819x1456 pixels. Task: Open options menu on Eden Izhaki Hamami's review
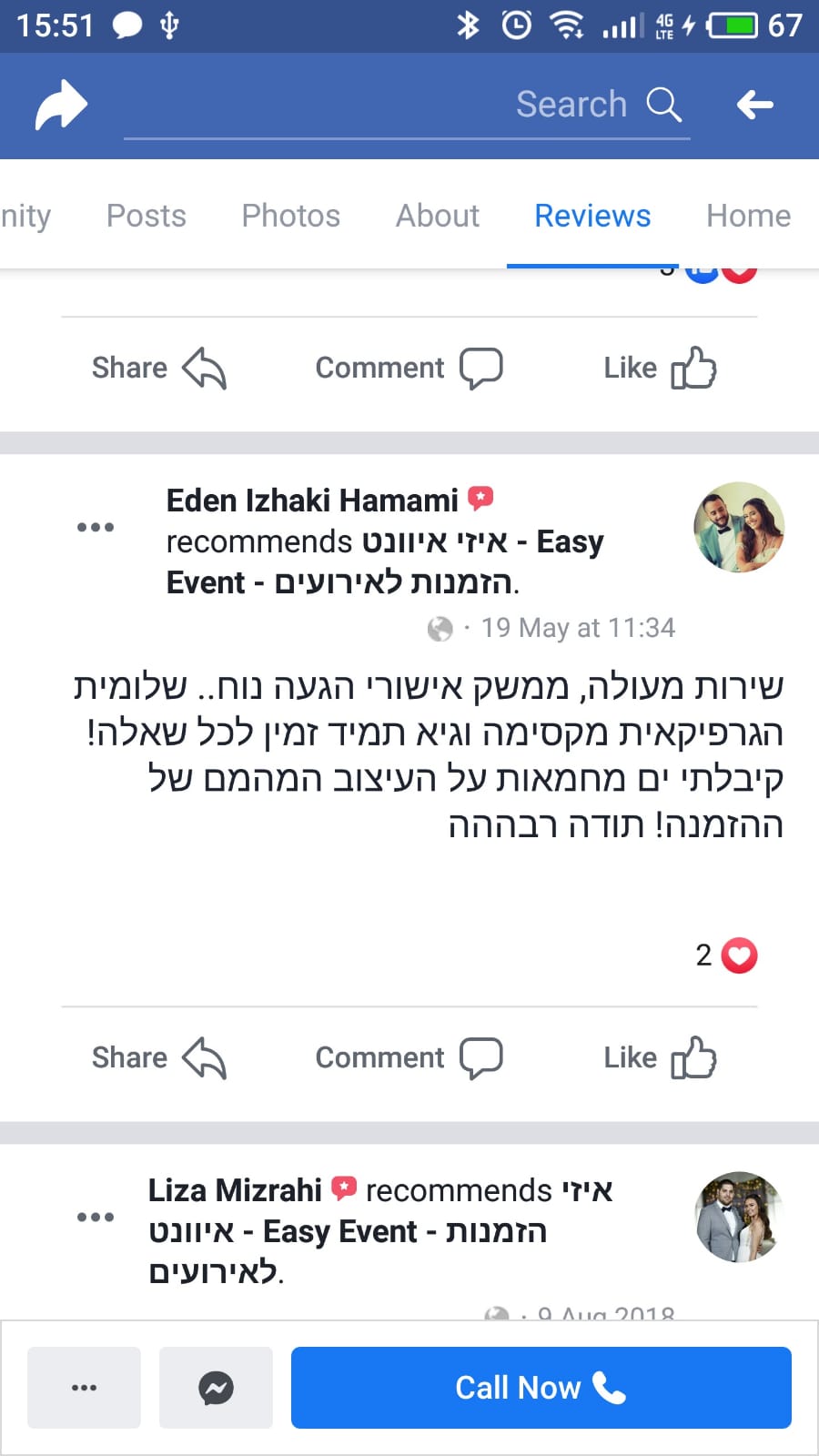coord(96,527)
